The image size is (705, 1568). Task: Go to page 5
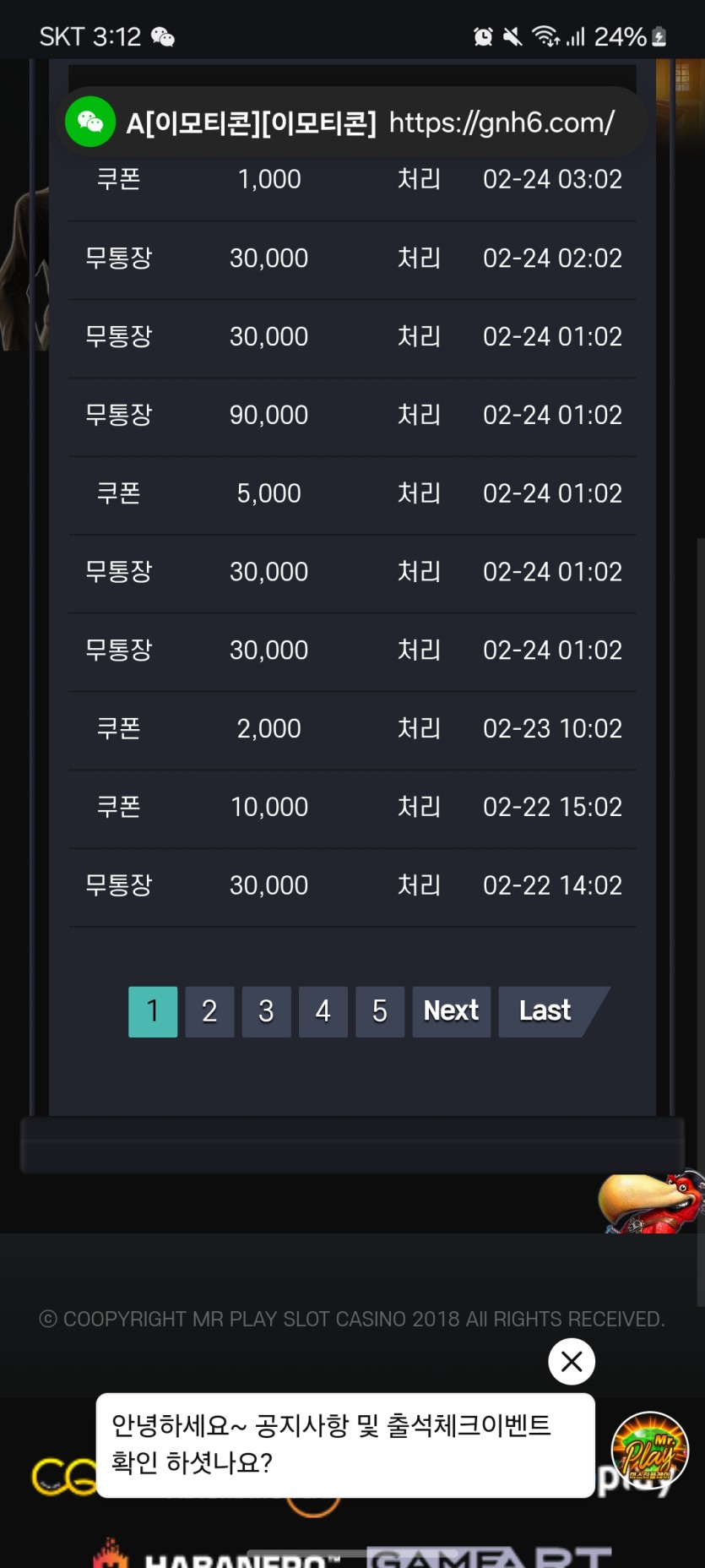379,1011
